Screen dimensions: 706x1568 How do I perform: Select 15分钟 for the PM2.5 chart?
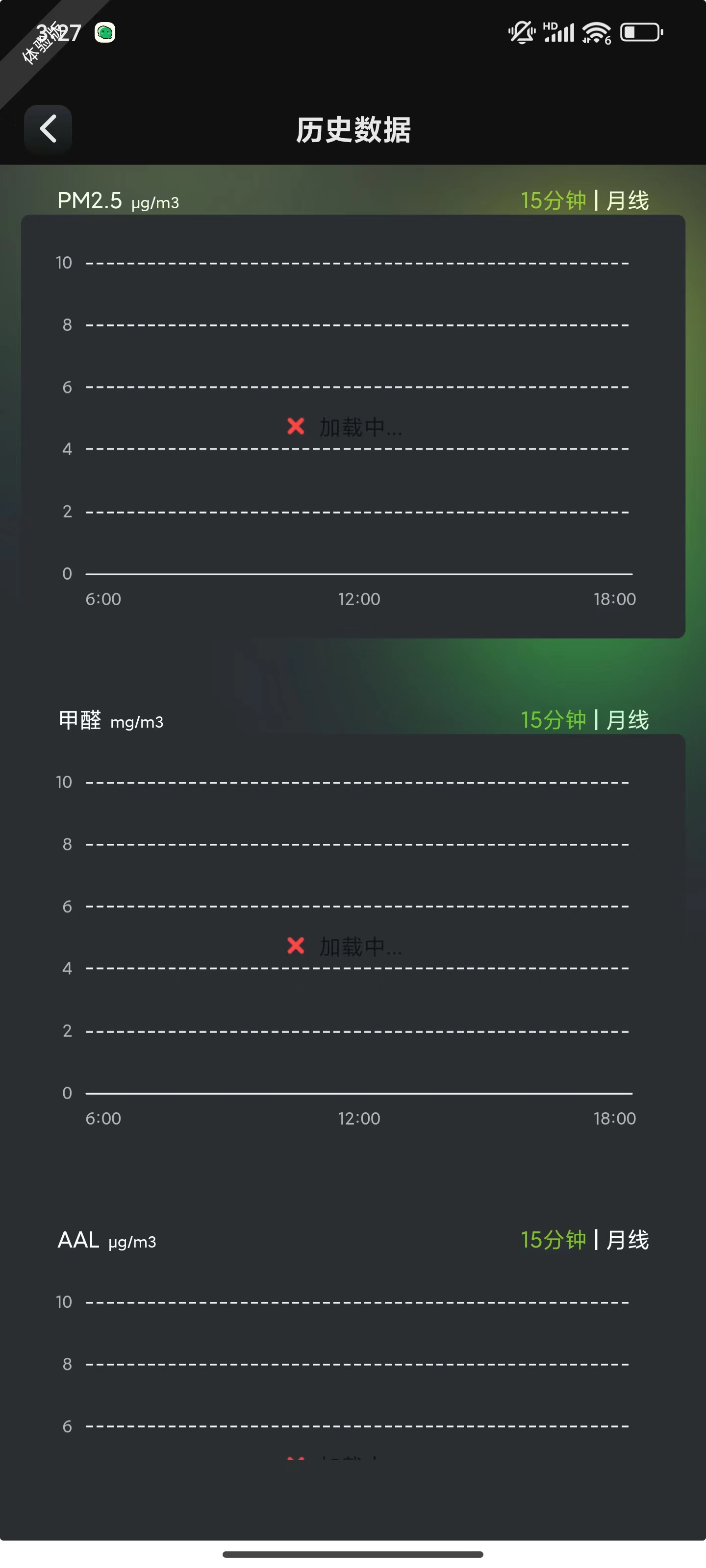pos(553,200)
